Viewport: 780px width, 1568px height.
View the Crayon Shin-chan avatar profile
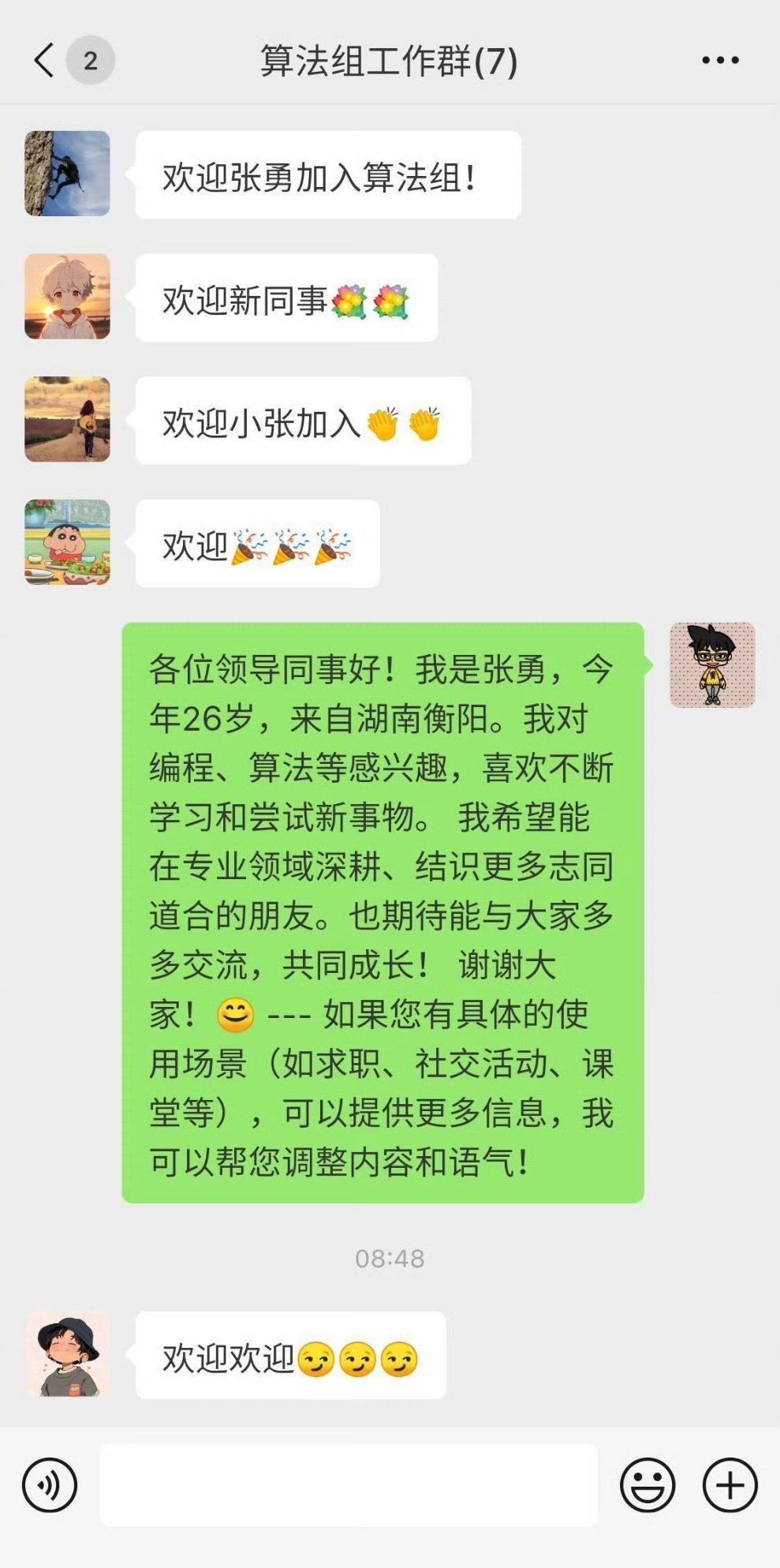coord(67,542)
